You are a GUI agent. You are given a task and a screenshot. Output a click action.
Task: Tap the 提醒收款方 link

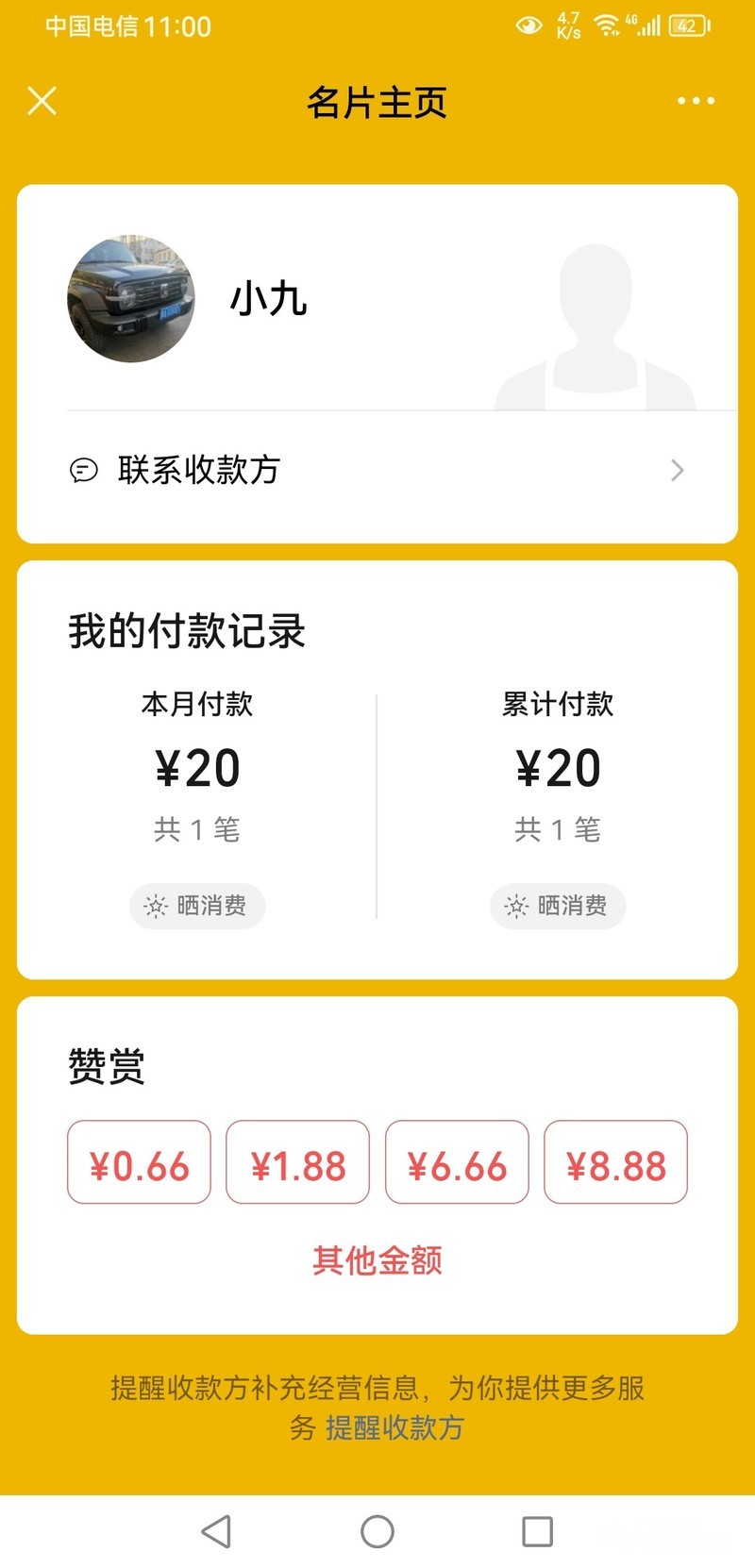(x=394, y=1427)
